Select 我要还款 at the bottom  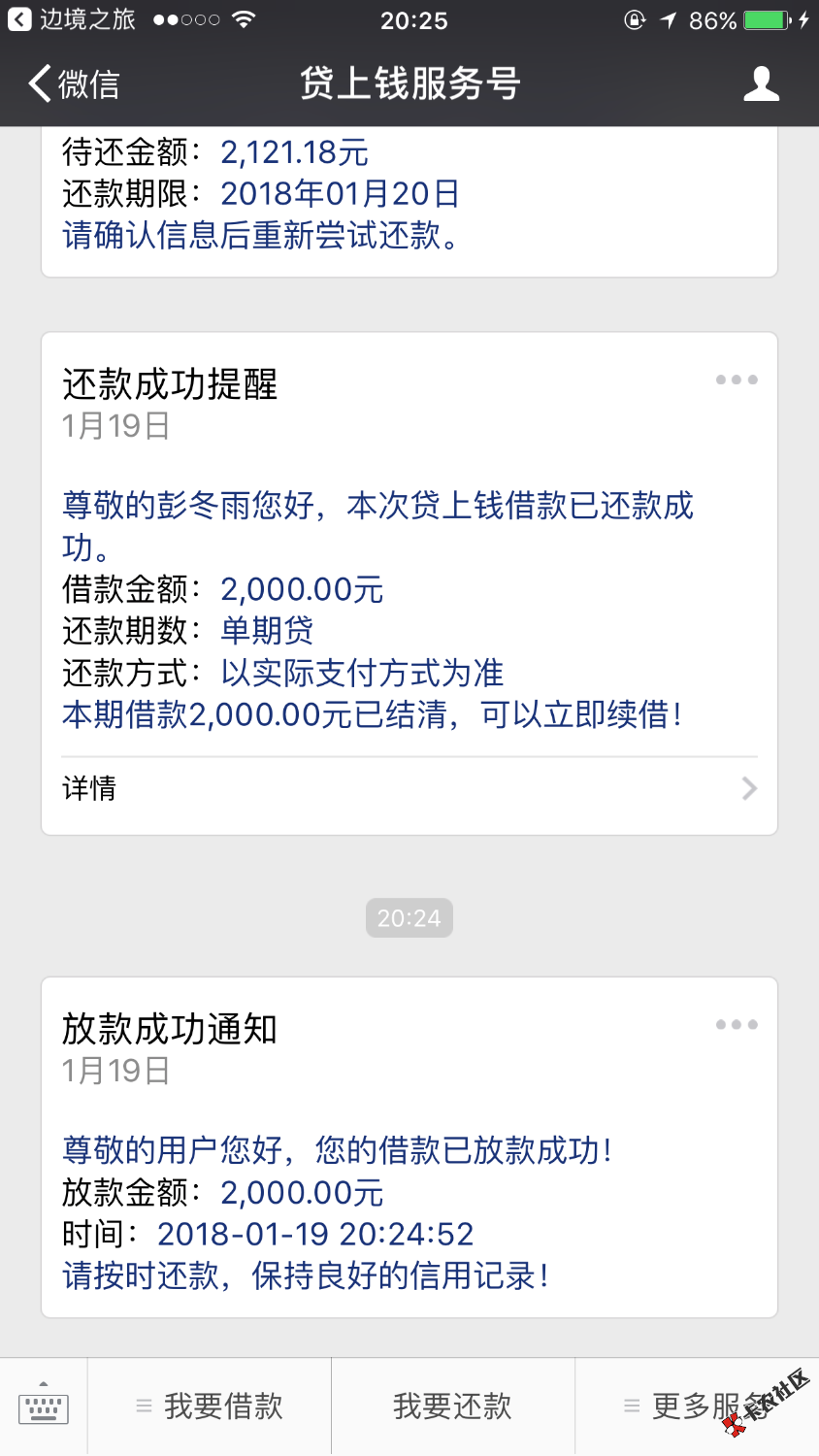(x=452, y=1406)
